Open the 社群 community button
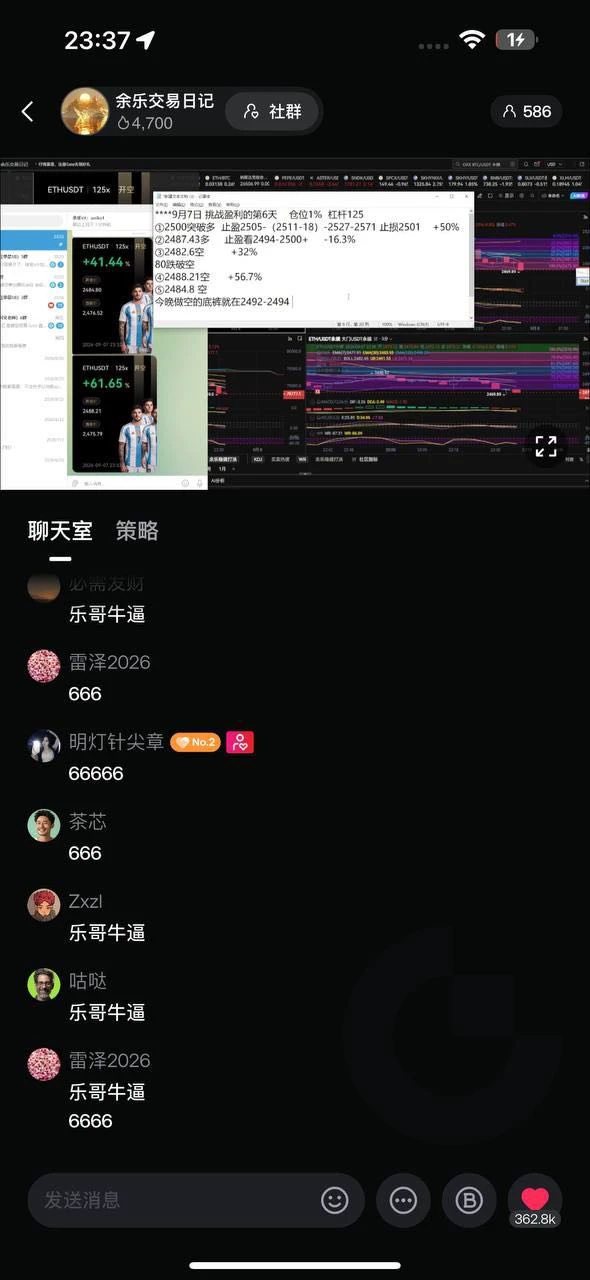Screen dimensions: 590x1280 click(x=272, y=112)
